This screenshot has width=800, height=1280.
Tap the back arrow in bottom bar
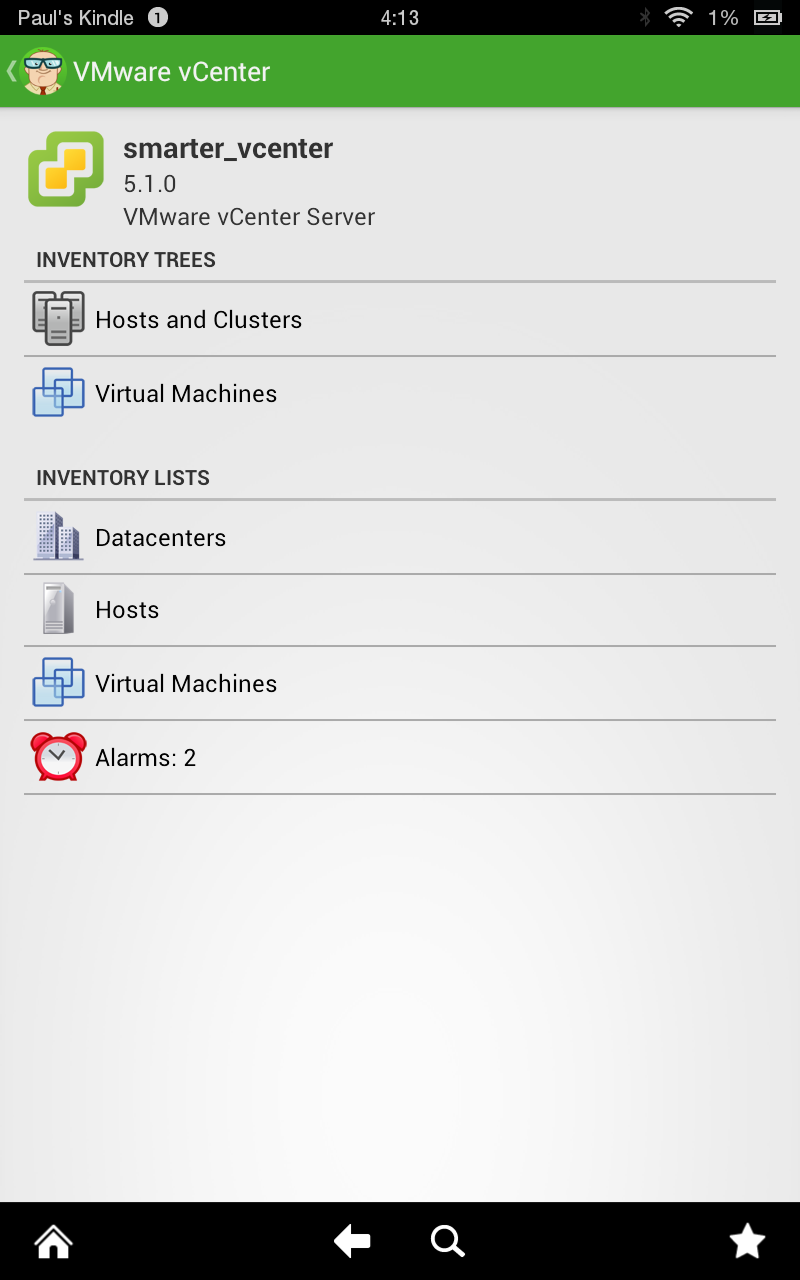352,1242
